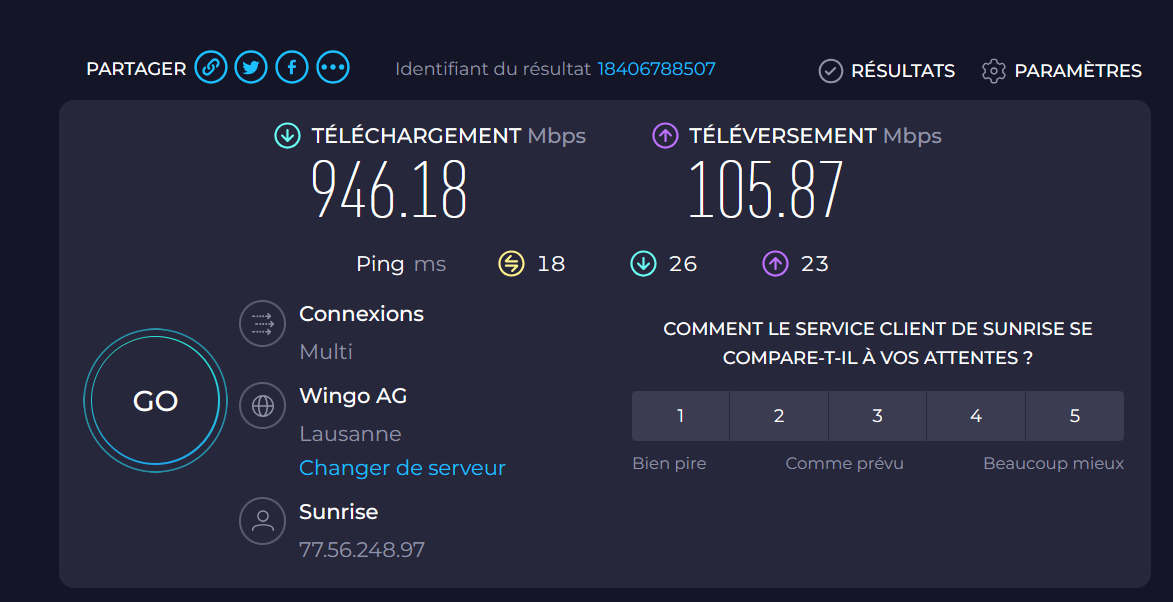
Task: Start a new test with GO
Action: (155, 401)
